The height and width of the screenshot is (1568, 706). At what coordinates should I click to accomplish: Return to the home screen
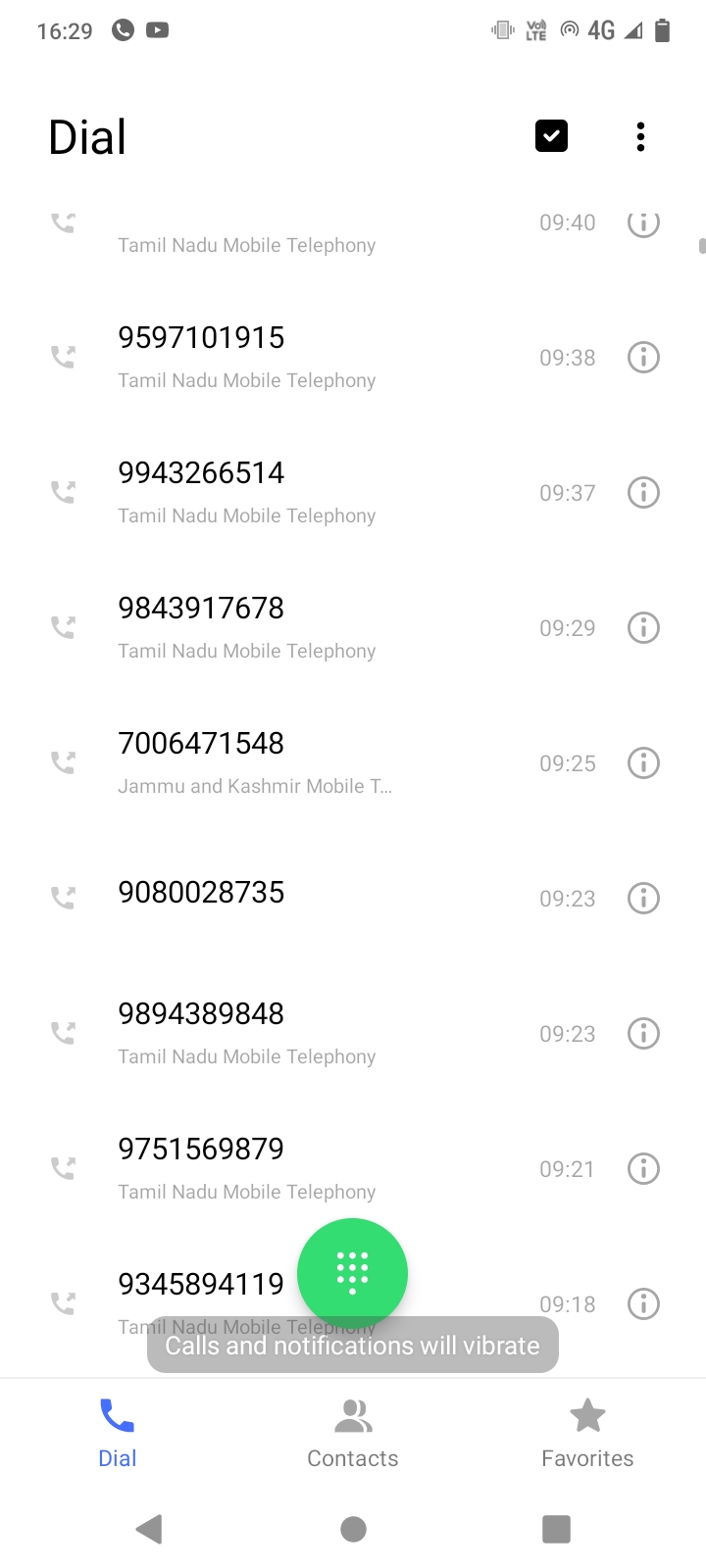(x=353, y=1529)
